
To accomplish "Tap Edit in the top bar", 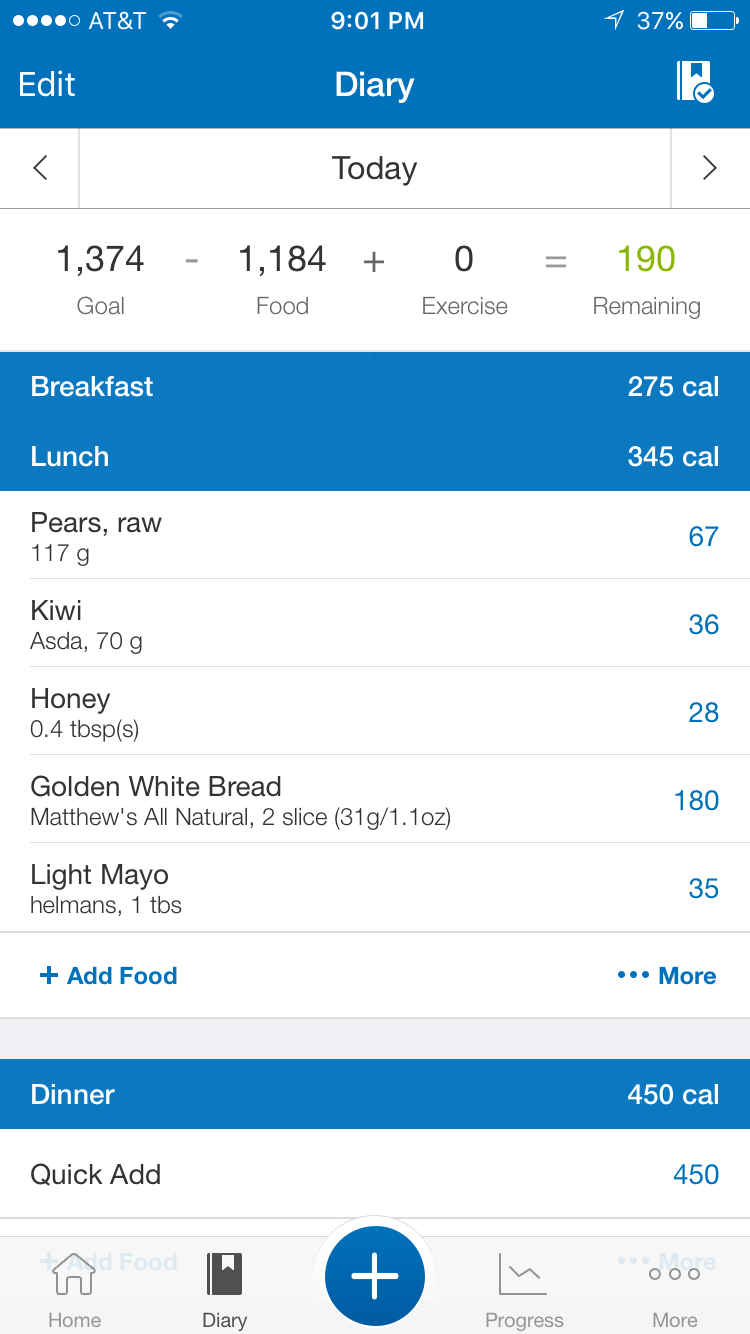I will pos(47,85).
